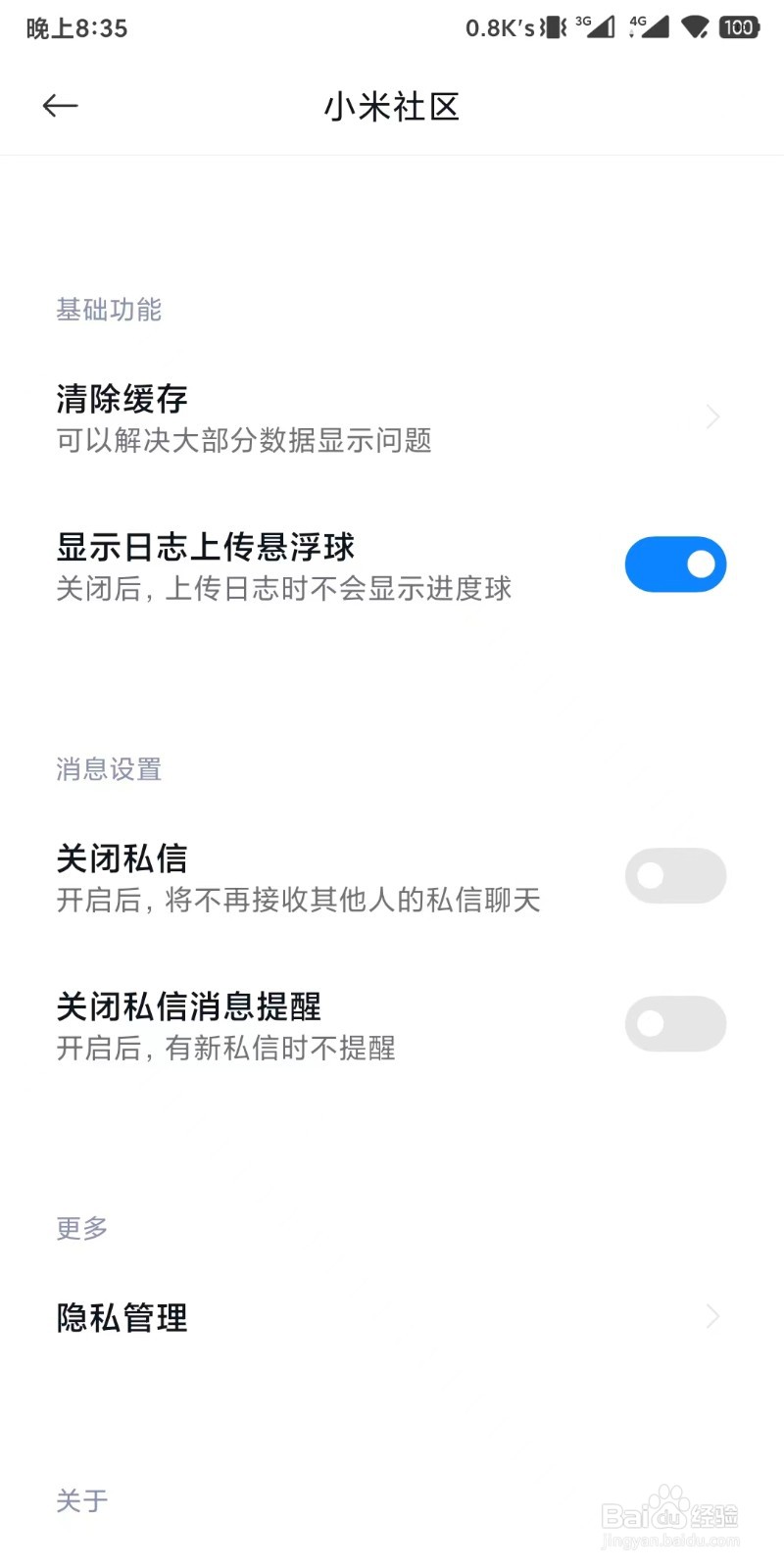Select the 基础功能 section header
The width and height of the screenshot is (784, 1568).
point(109,311)
